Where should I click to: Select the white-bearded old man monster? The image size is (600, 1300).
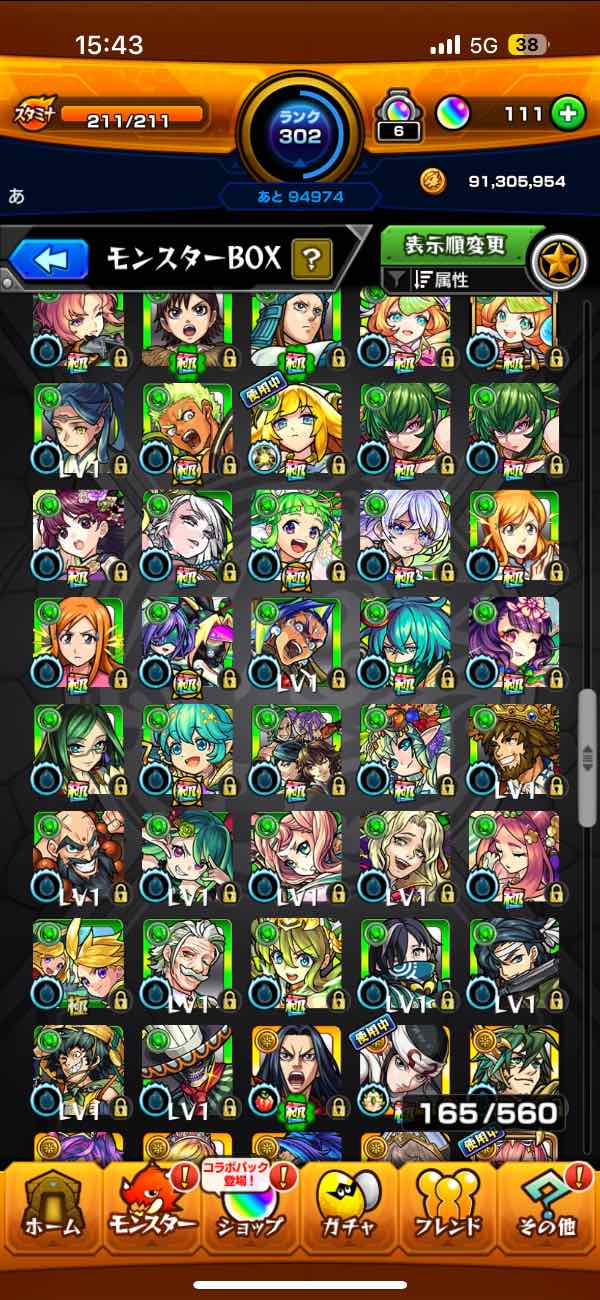tap(187, 964)
